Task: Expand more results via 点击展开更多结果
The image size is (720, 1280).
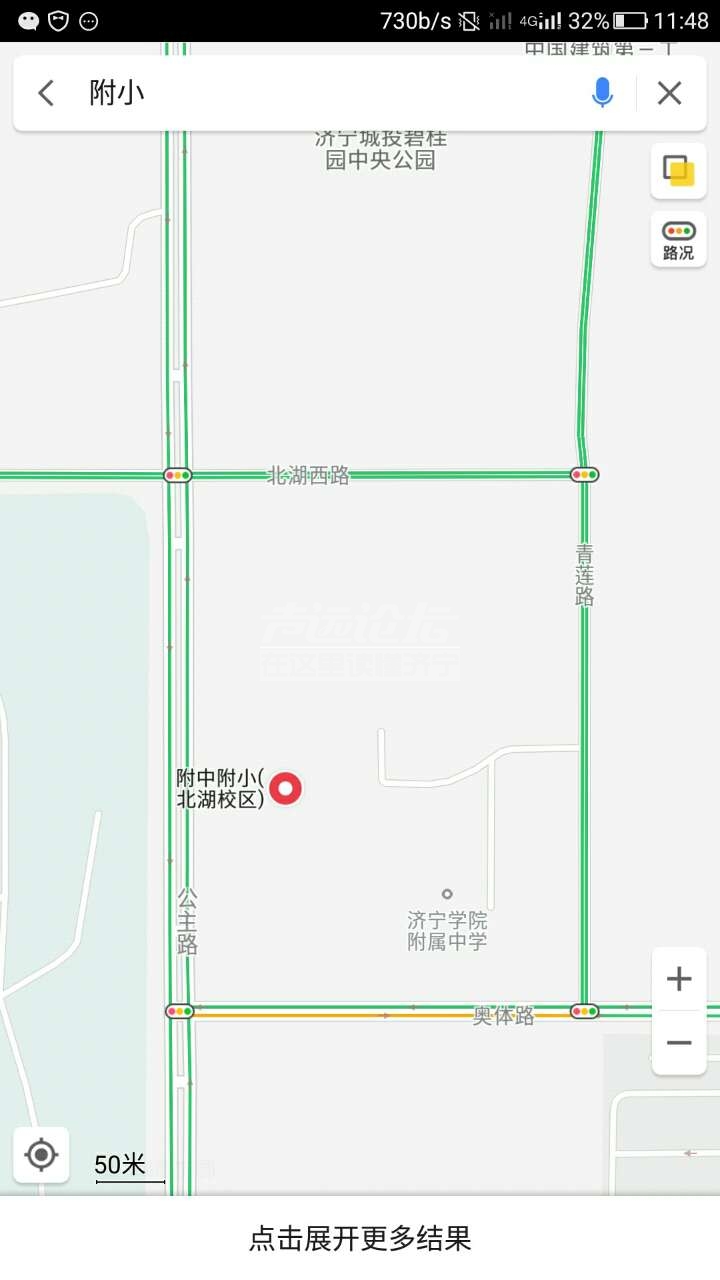Action: (360, 1239)
